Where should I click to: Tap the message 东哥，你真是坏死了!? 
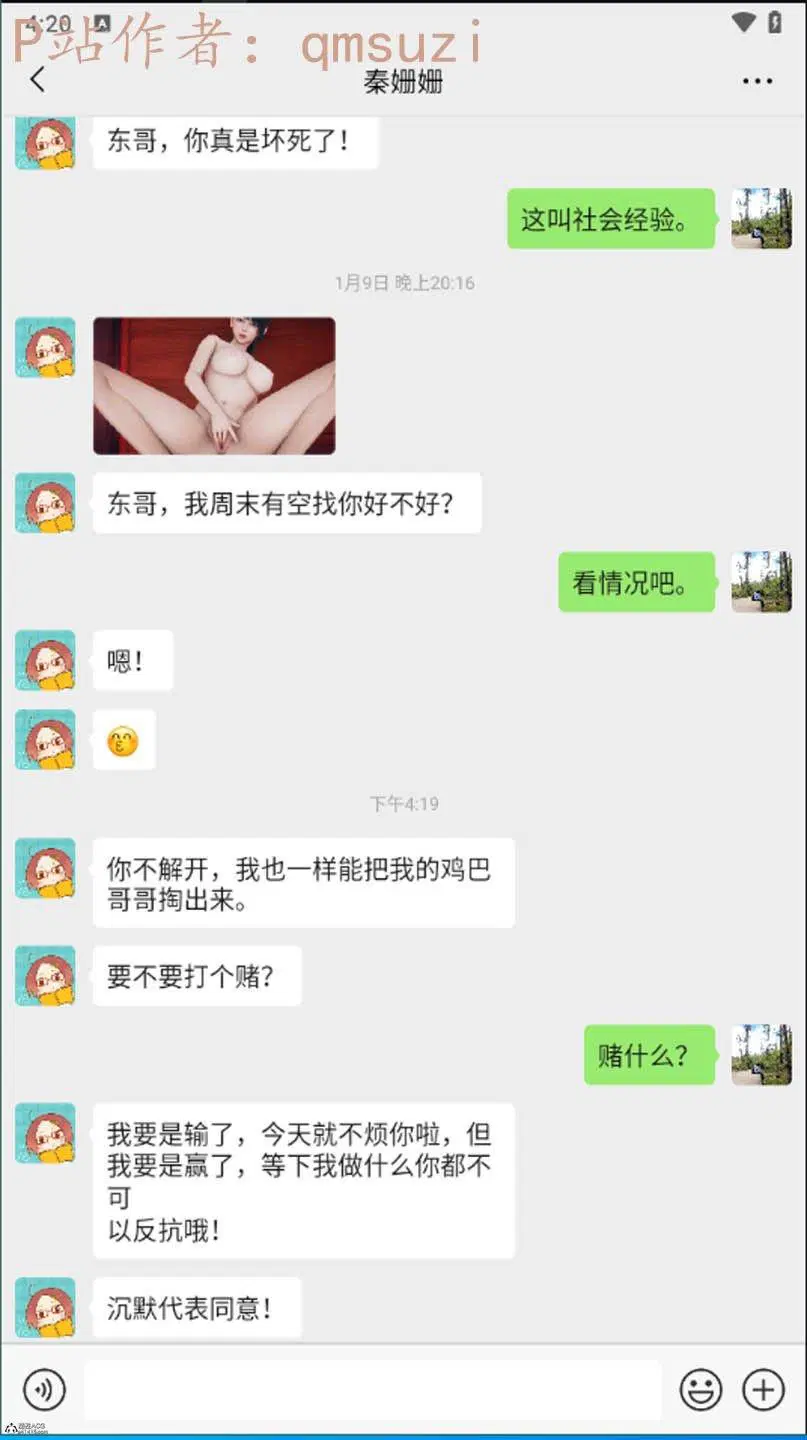pos(234,142)
